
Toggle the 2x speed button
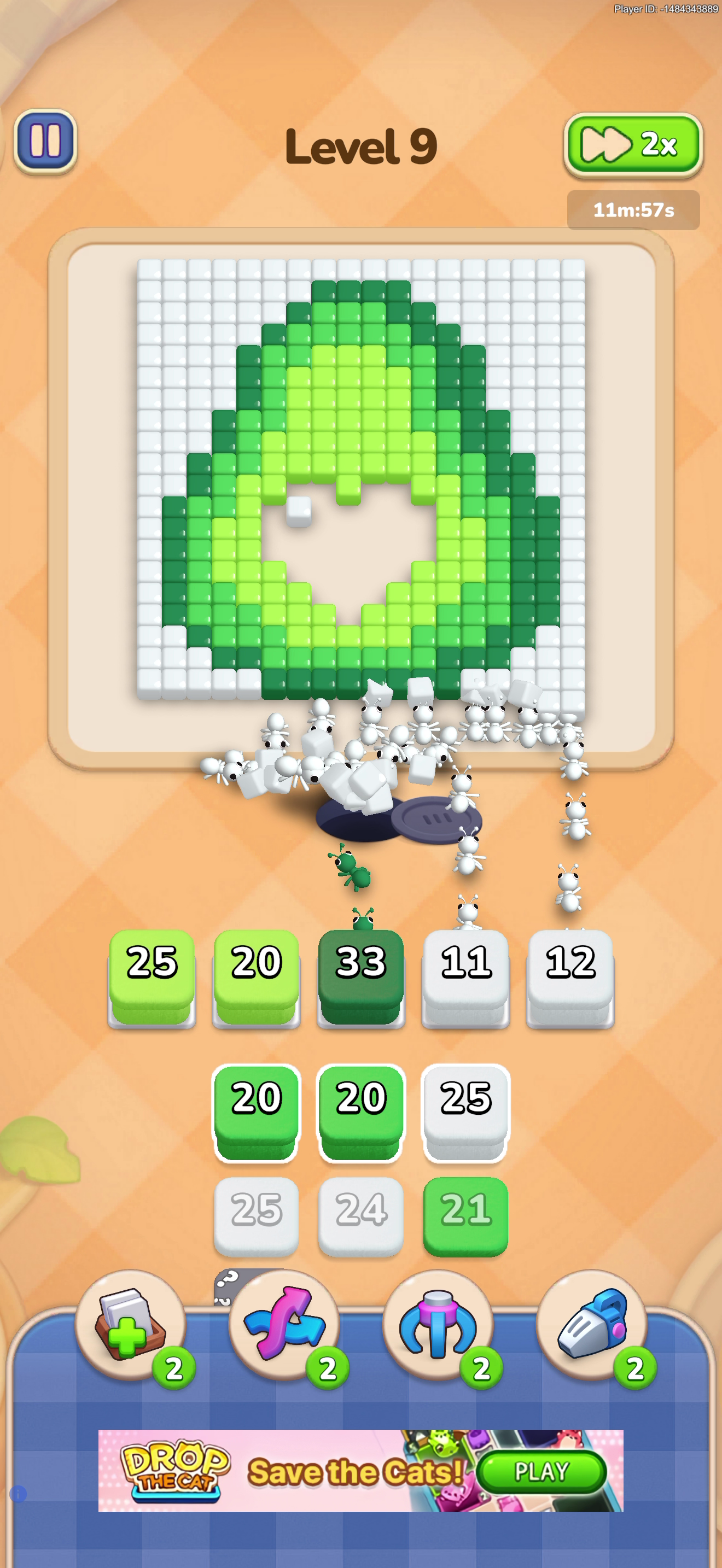pos(633,145)
